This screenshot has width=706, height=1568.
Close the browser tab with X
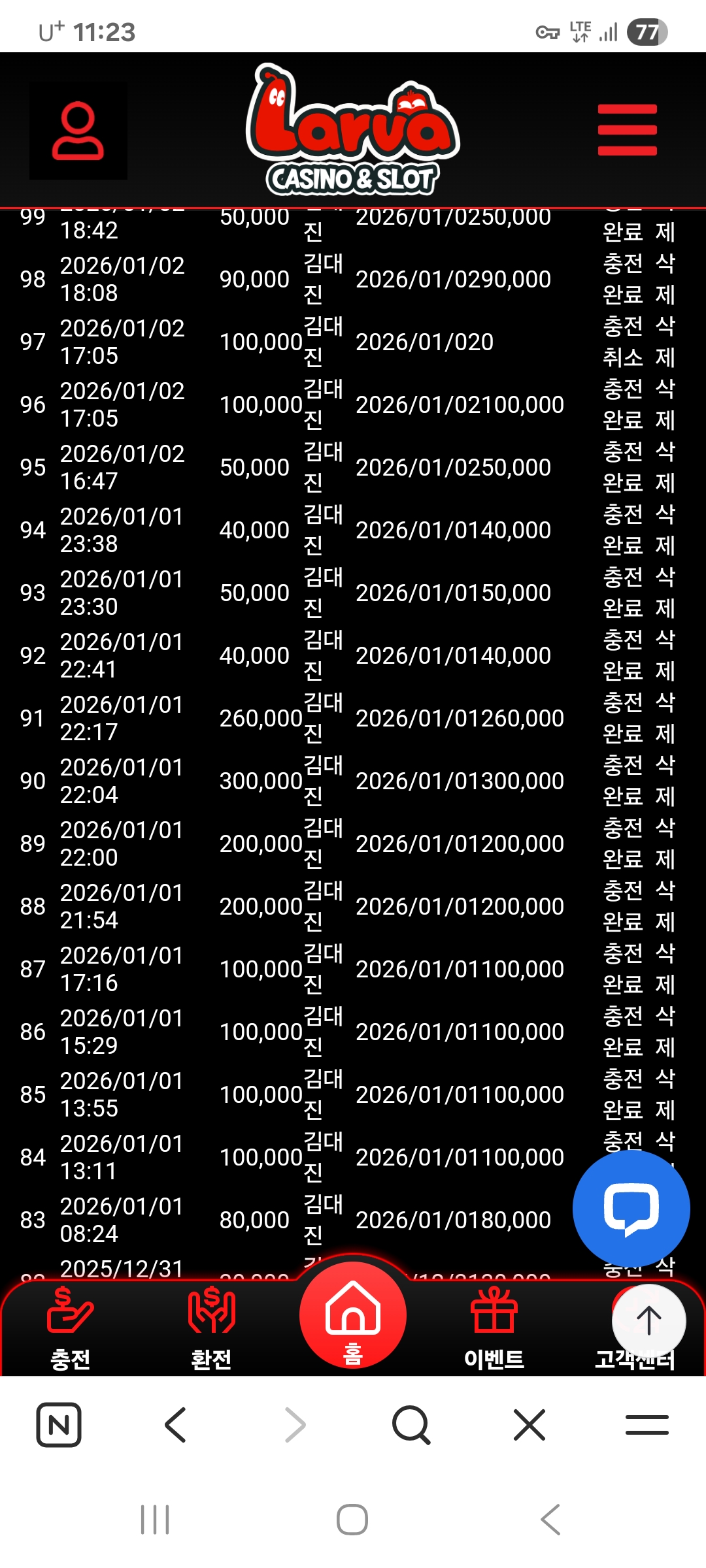coord(529,1425)
